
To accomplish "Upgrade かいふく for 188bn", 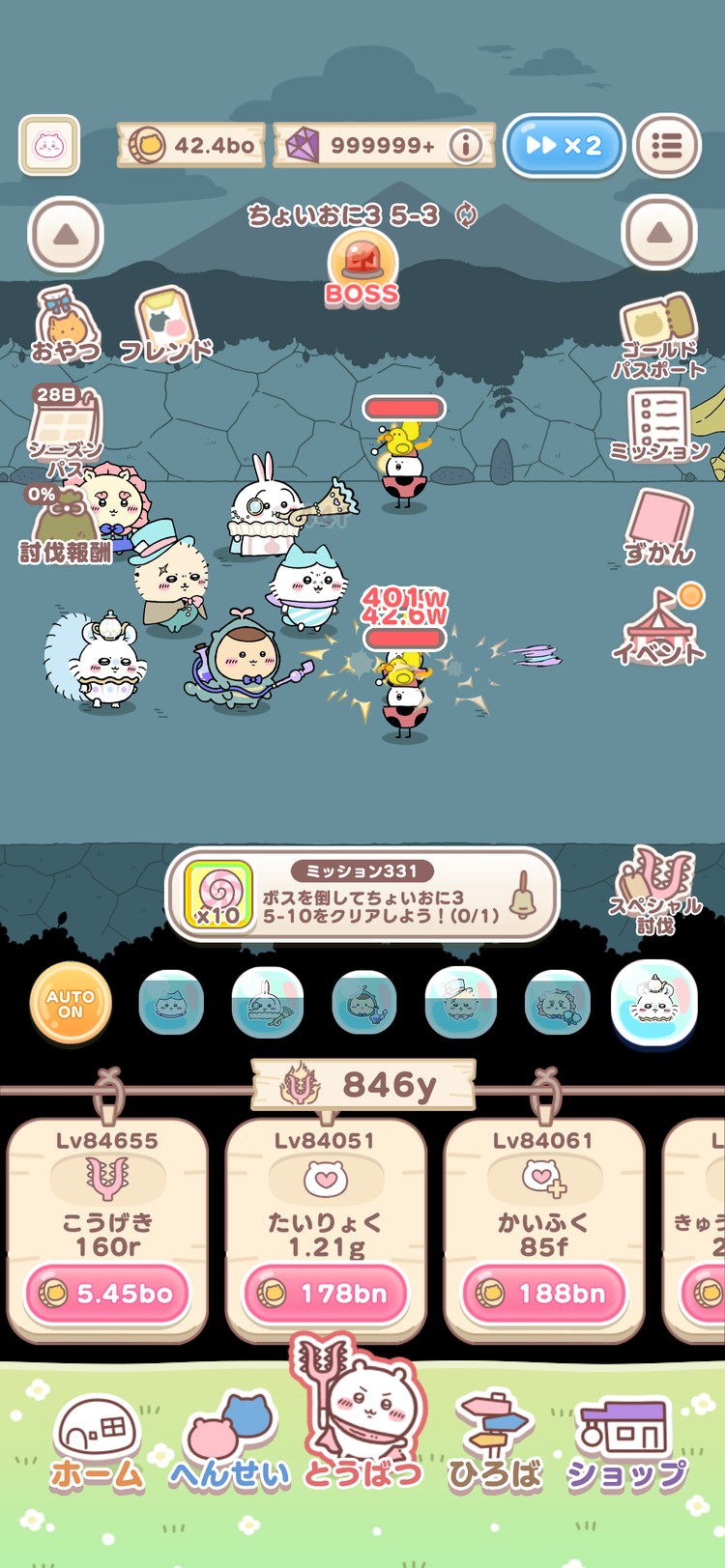I will pos(545,1294).
